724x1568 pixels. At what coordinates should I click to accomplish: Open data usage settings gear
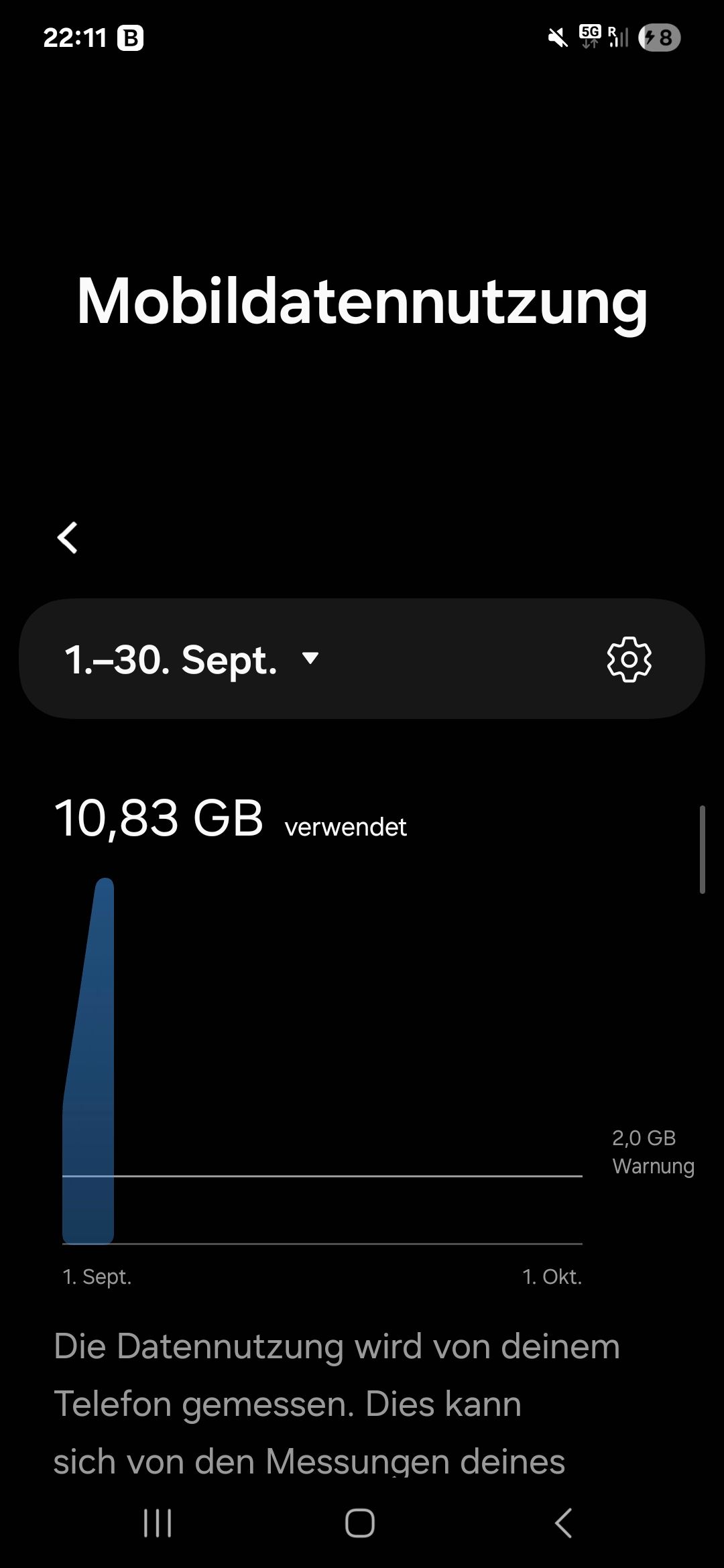click(629, 659)
